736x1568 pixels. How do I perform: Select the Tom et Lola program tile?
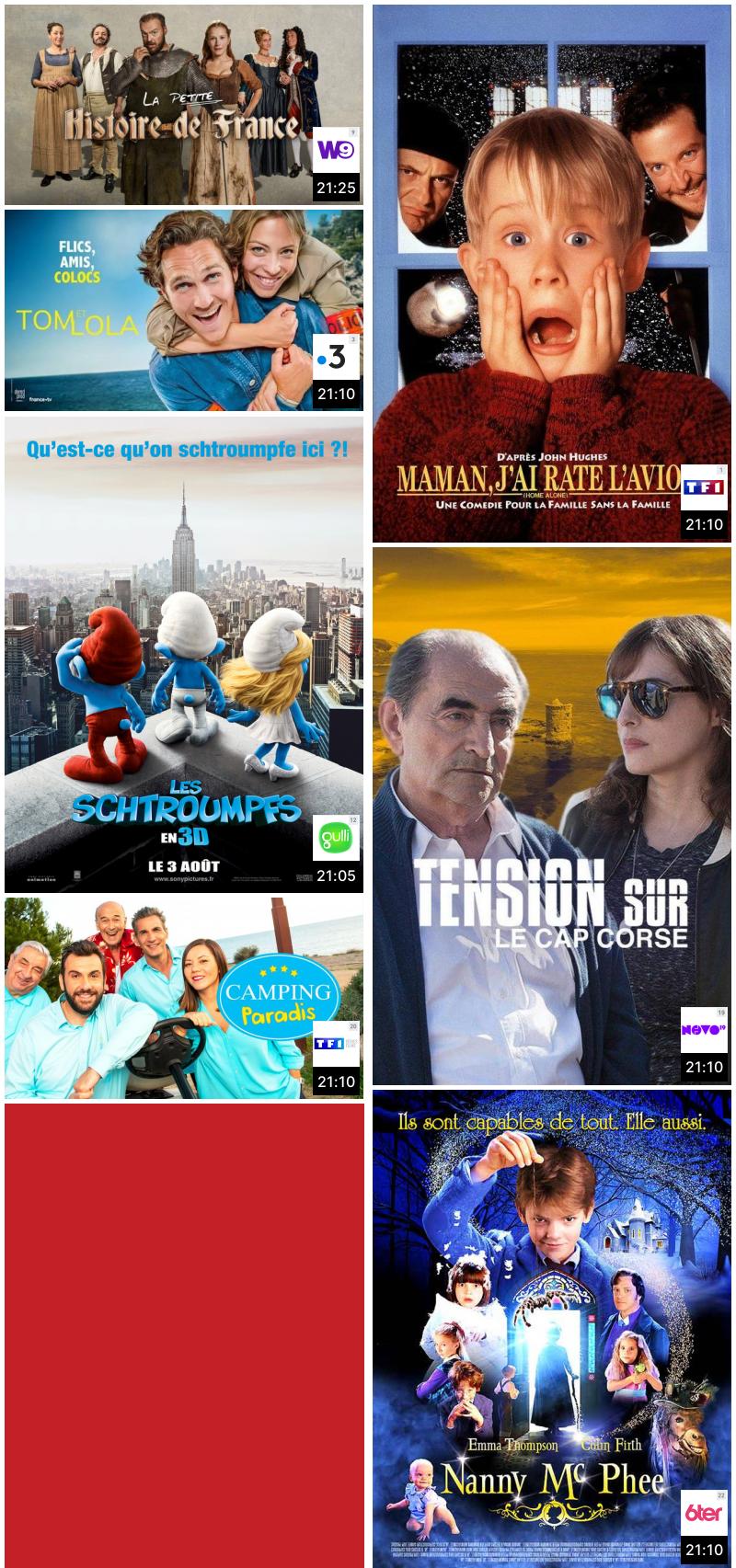coord(184,310)
